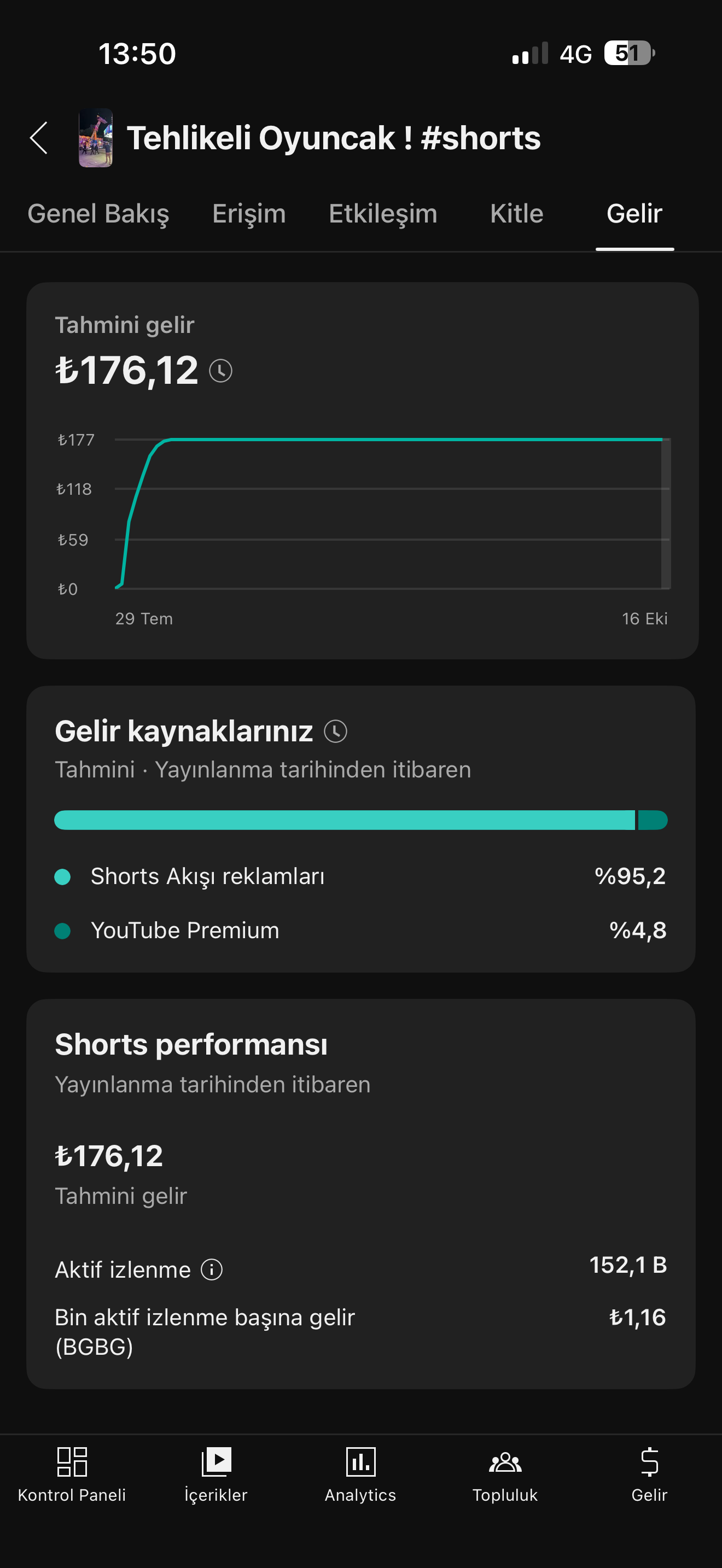
Task: Switch to the Topluluk tab
Action: point(505,1475)
